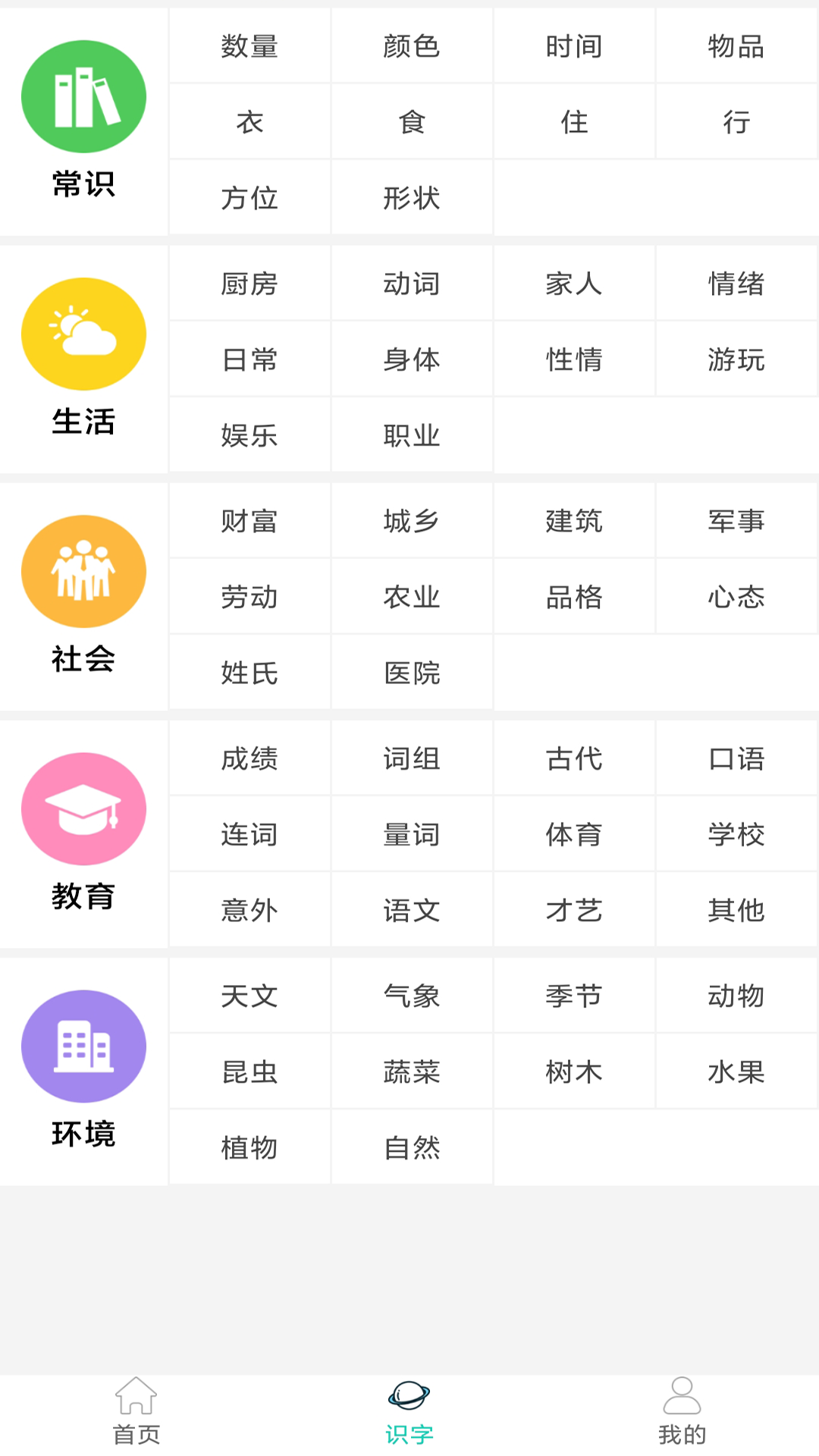
Task: Tap the 医院 topic
Action: click(412, 673)
